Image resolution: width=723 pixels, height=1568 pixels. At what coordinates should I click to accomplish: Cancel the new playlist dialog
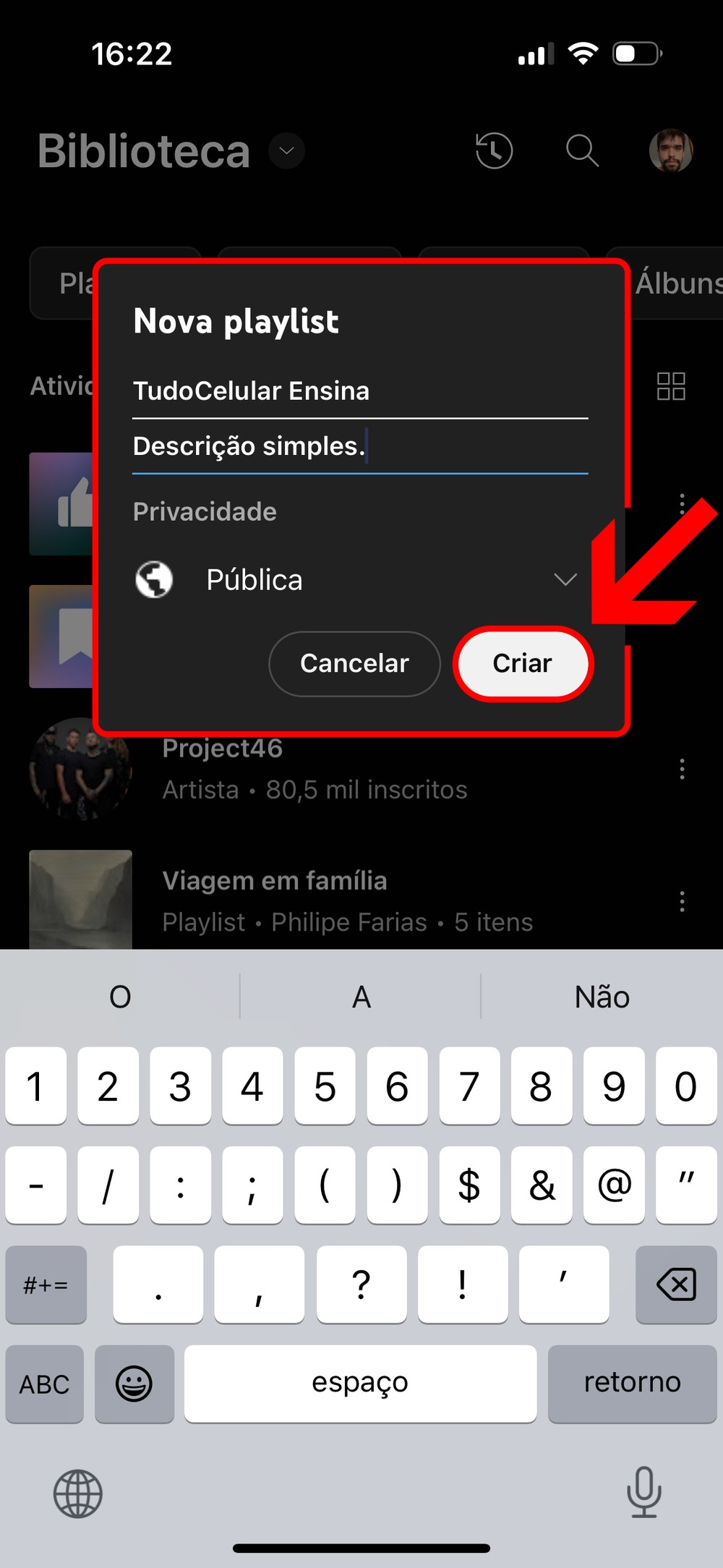pos(354,663)
